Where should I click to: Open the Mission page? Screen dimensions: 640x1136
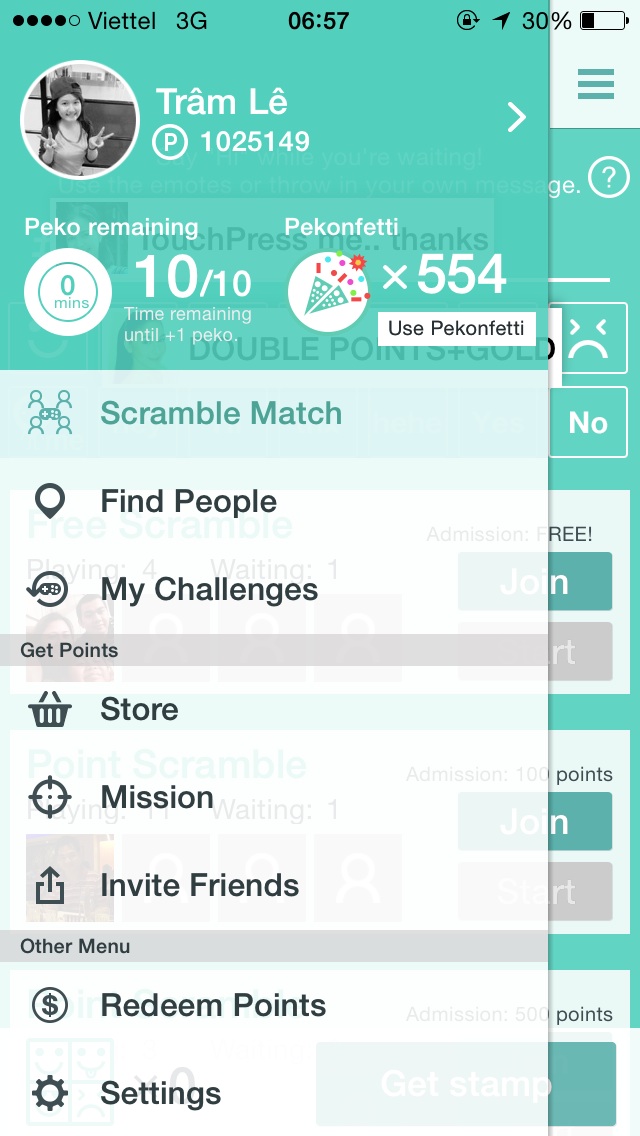pyautogui.click(x=157, y=797)
